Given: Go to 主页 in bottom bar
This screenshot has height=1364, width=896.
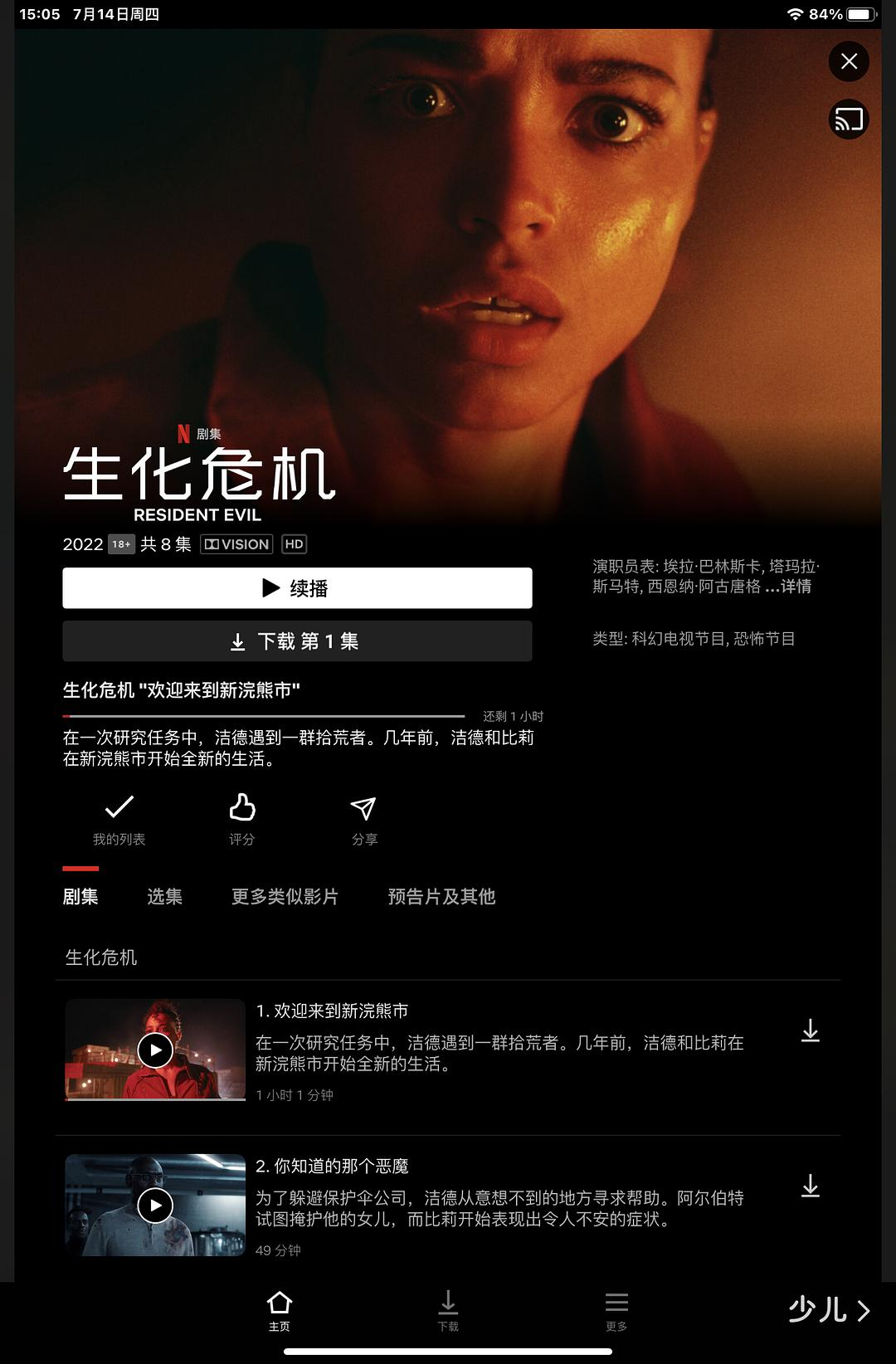Looking at the screenshot, I should [x=280, y=1310].
